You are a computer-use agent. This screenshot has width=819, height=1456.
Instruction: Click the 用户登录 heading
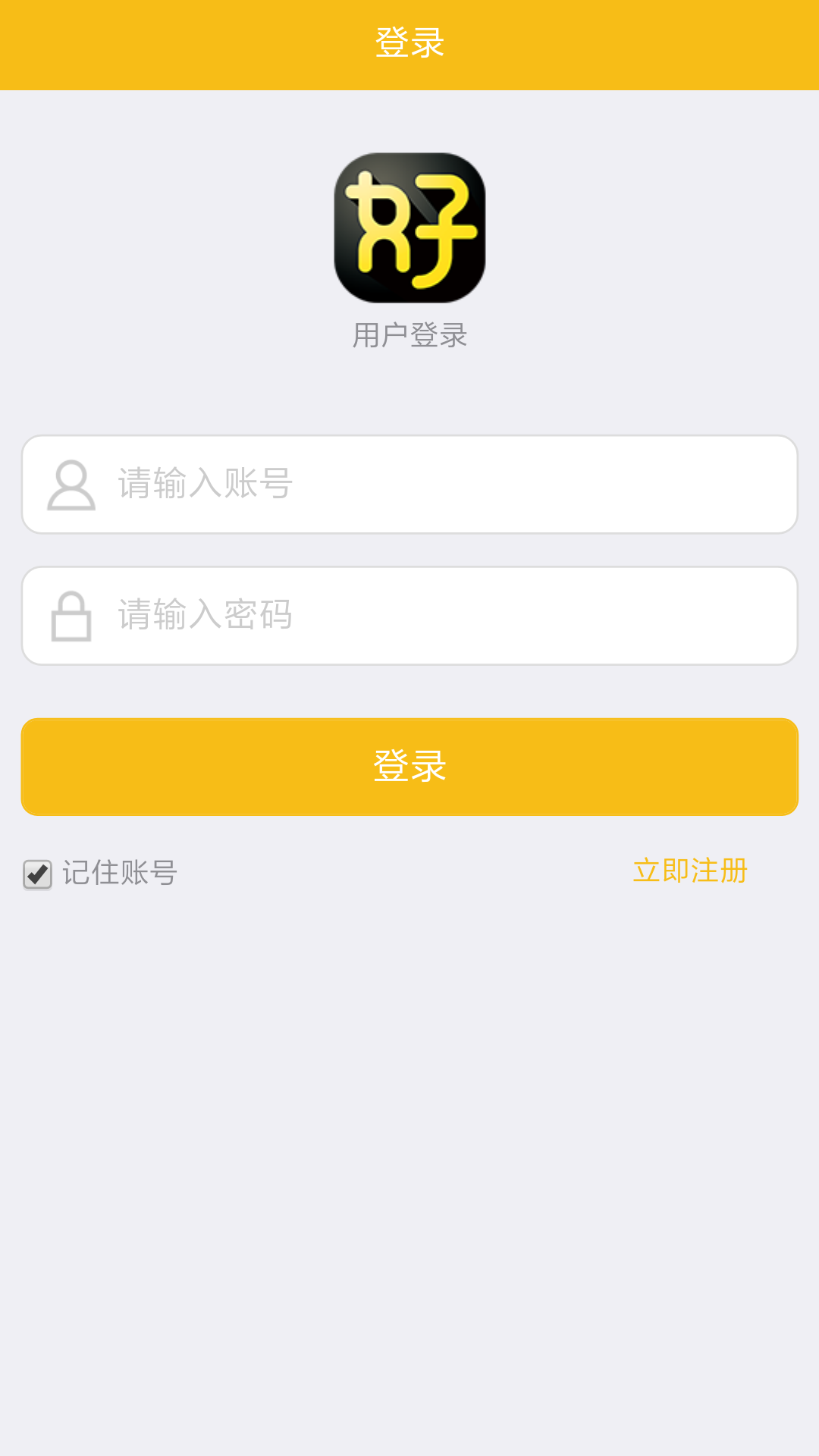(x=409, y=334)
